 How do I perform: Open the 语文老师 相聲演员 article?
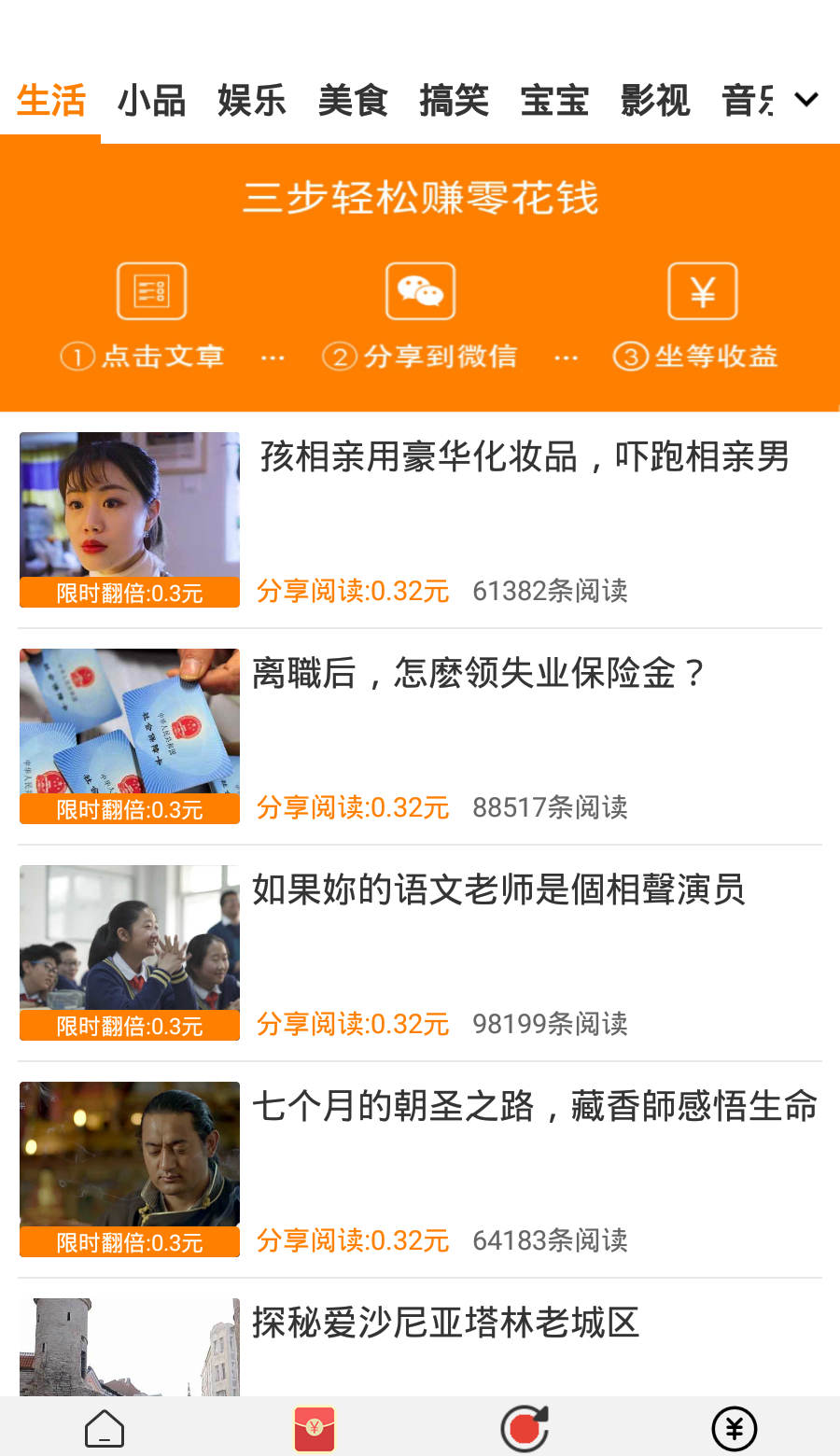coord(498,890)
